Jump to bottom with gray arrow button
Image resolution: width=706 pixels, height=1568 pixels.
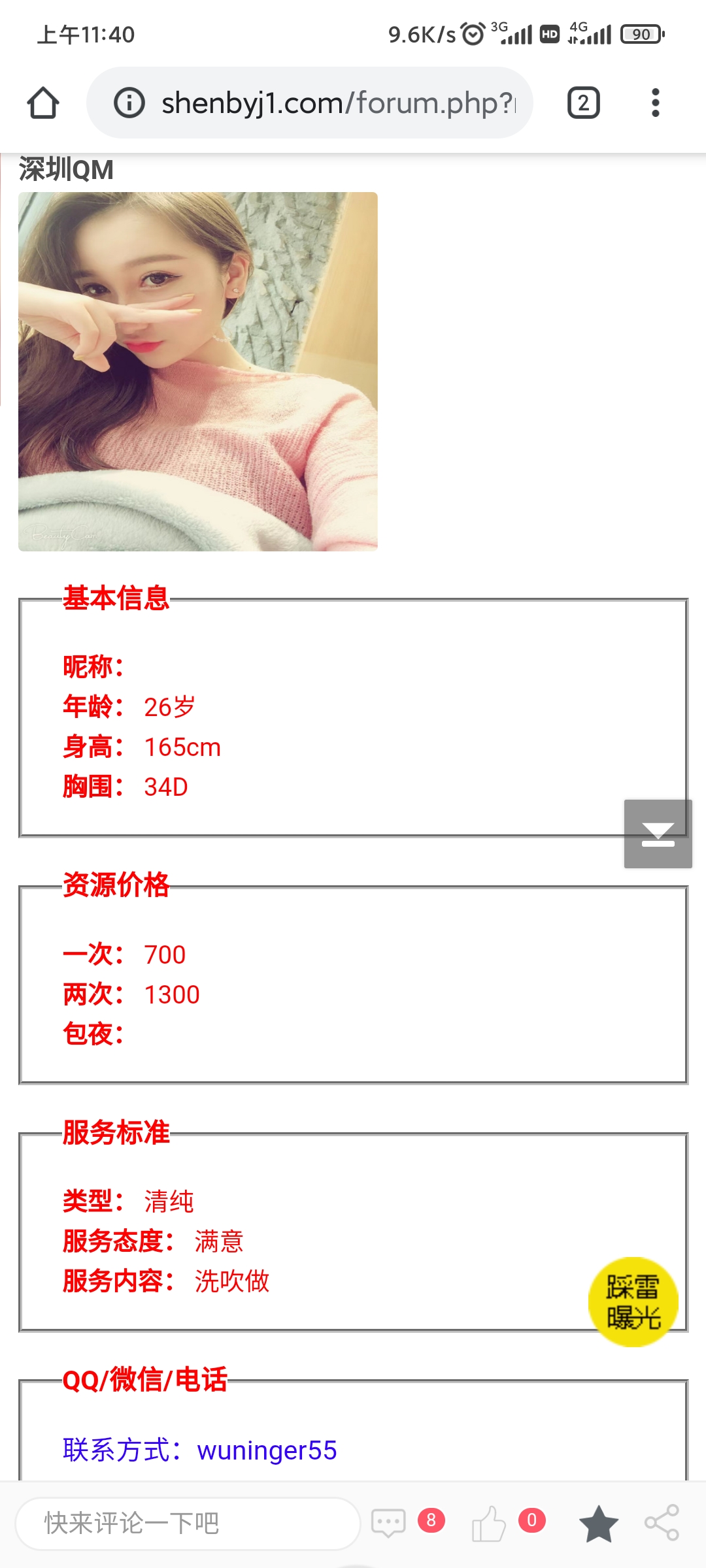(658, 834)
